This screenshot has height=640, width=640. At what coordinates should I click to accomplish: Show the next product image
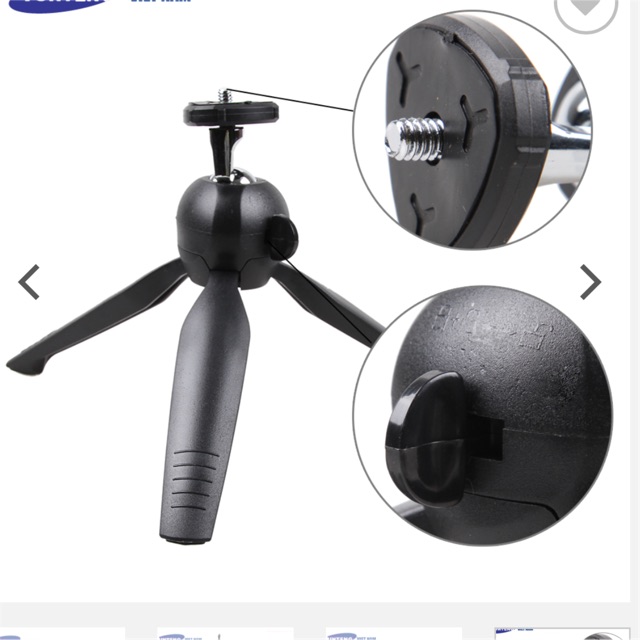tap(591, 283)
